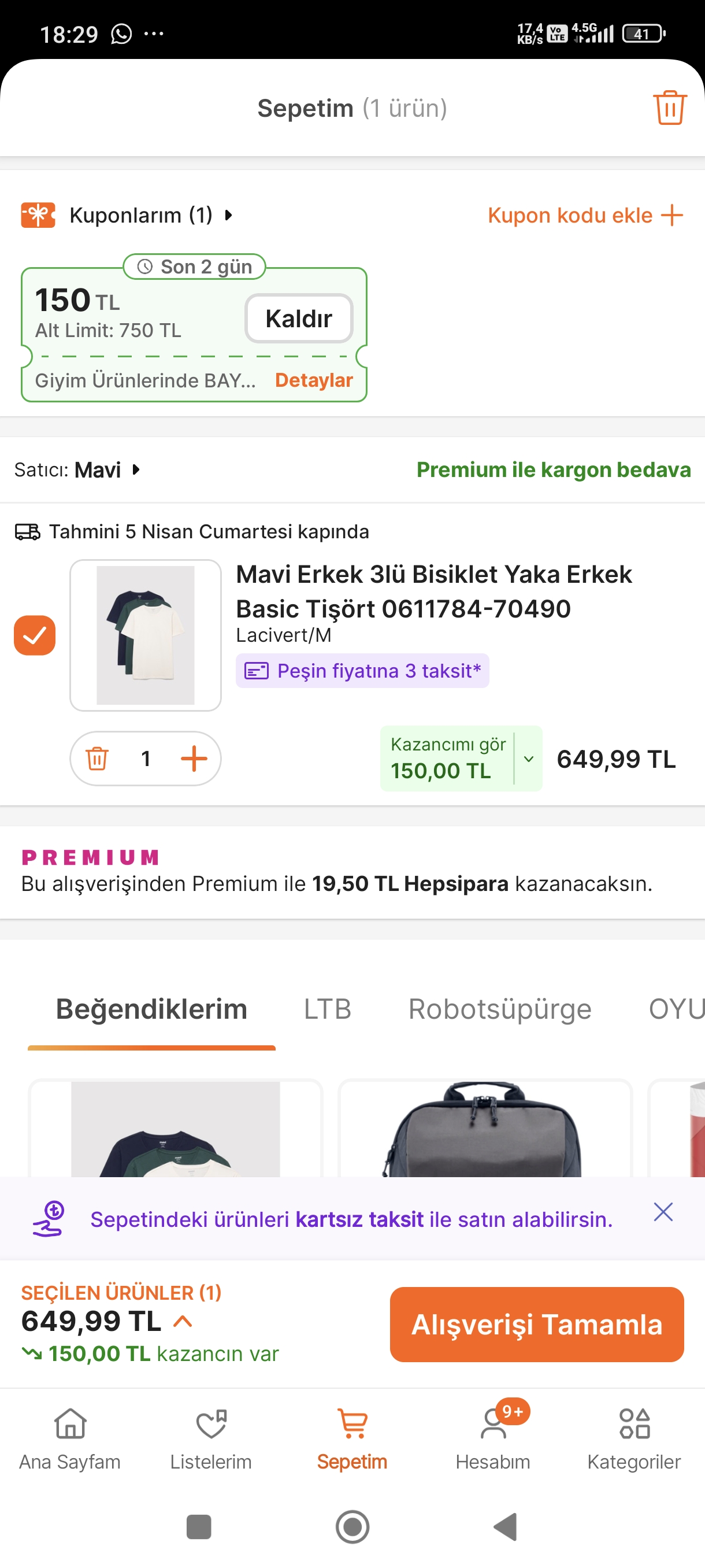Increase t-shirt quantity with plus
The width and height of the screenshot is (705, 1568).
pyautogui.click(x=194, y=759)
